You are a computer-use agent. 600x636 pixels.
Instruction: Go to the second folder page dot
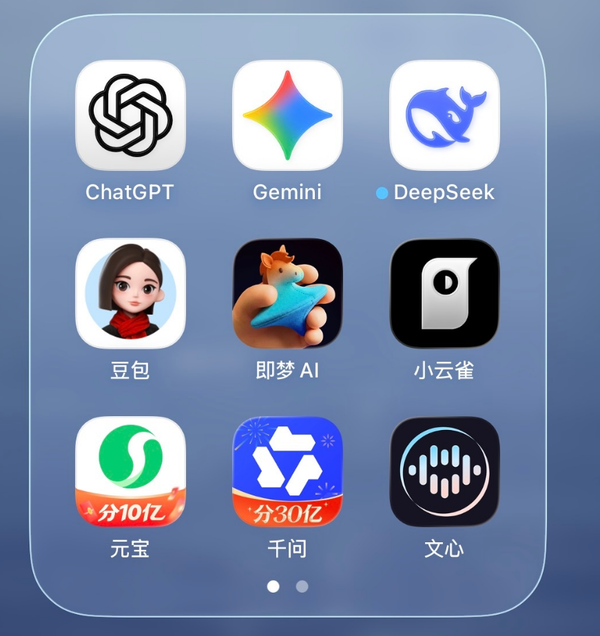pyautogui.click(x=302, y=586)
